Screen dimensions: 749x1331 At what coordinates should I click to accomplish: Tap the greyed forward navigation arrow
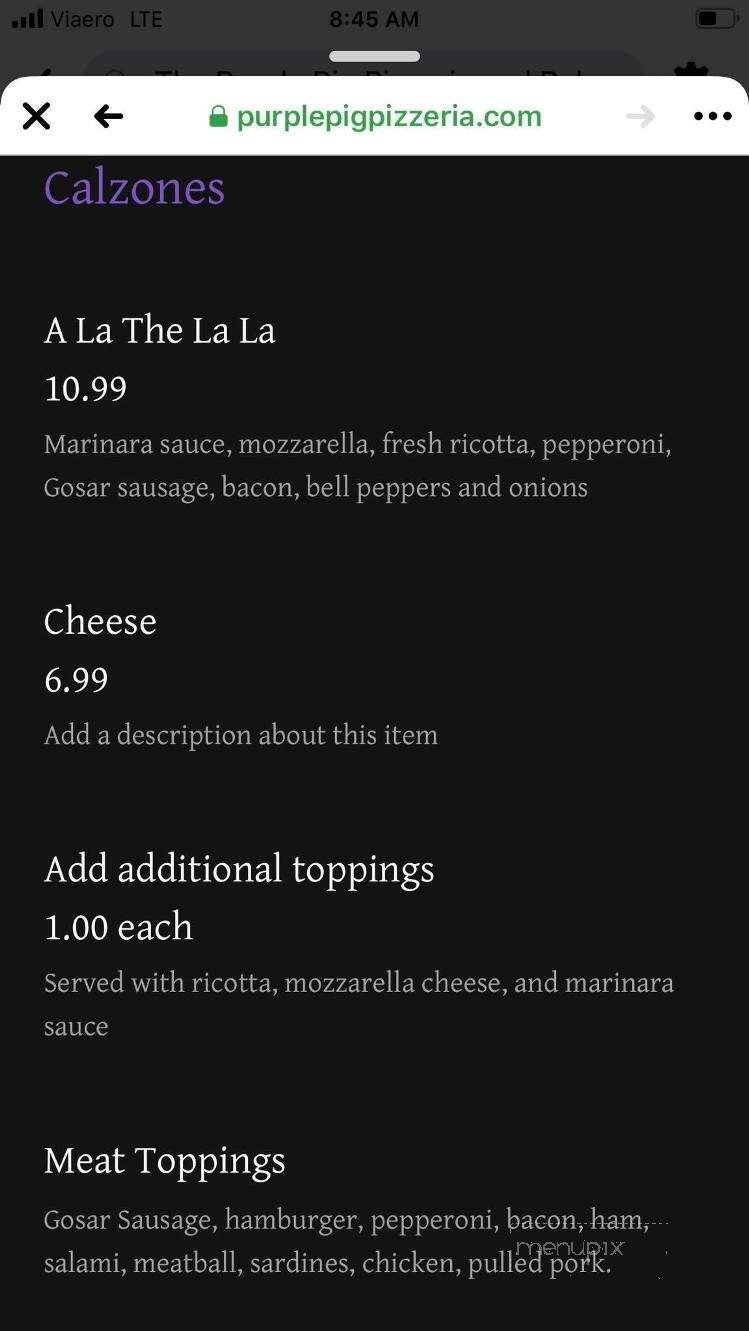(641, 116)
